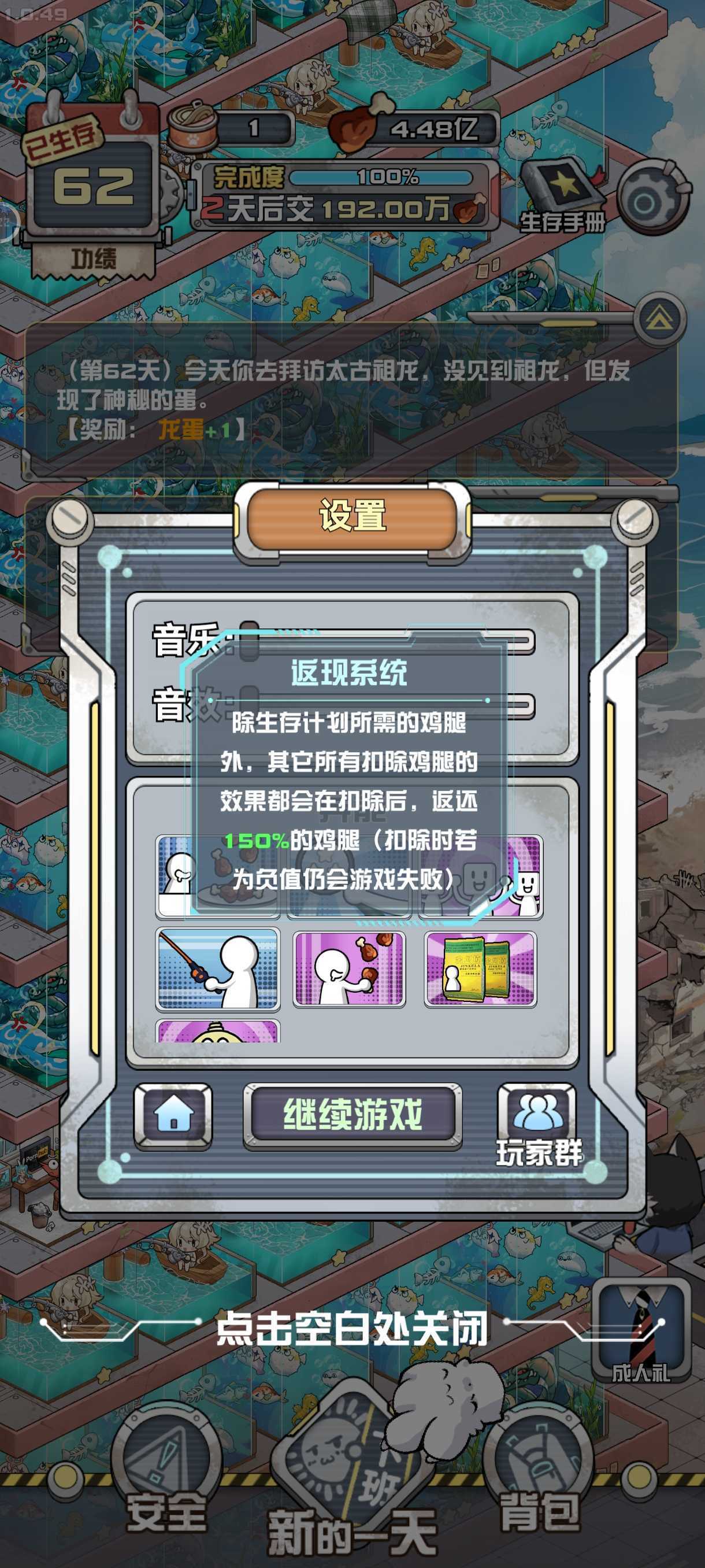705x1568 pixels.
Task: Select the fishing rod skill tile
Action: 218,969
